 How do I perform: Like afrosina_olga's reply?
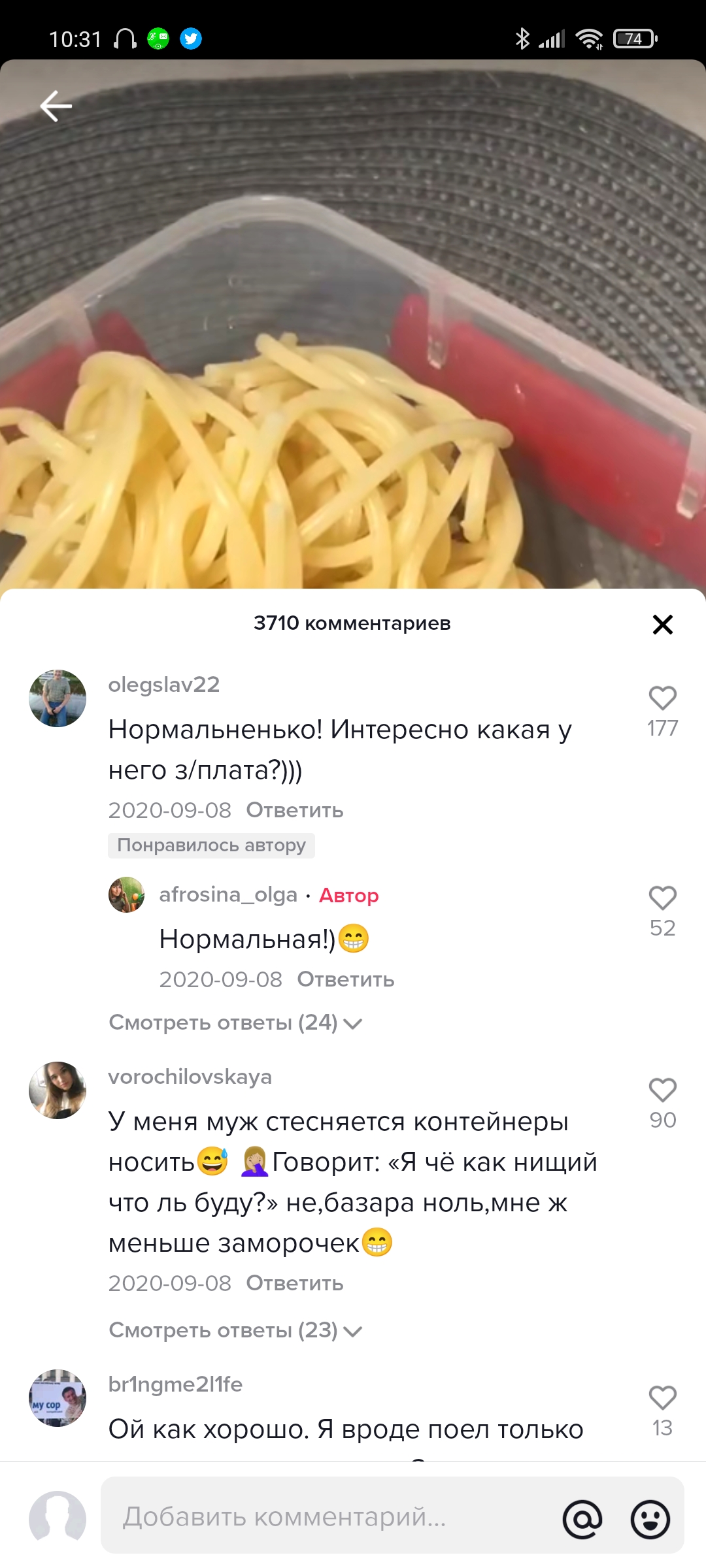pyautogui.click(x=662, y=898)
